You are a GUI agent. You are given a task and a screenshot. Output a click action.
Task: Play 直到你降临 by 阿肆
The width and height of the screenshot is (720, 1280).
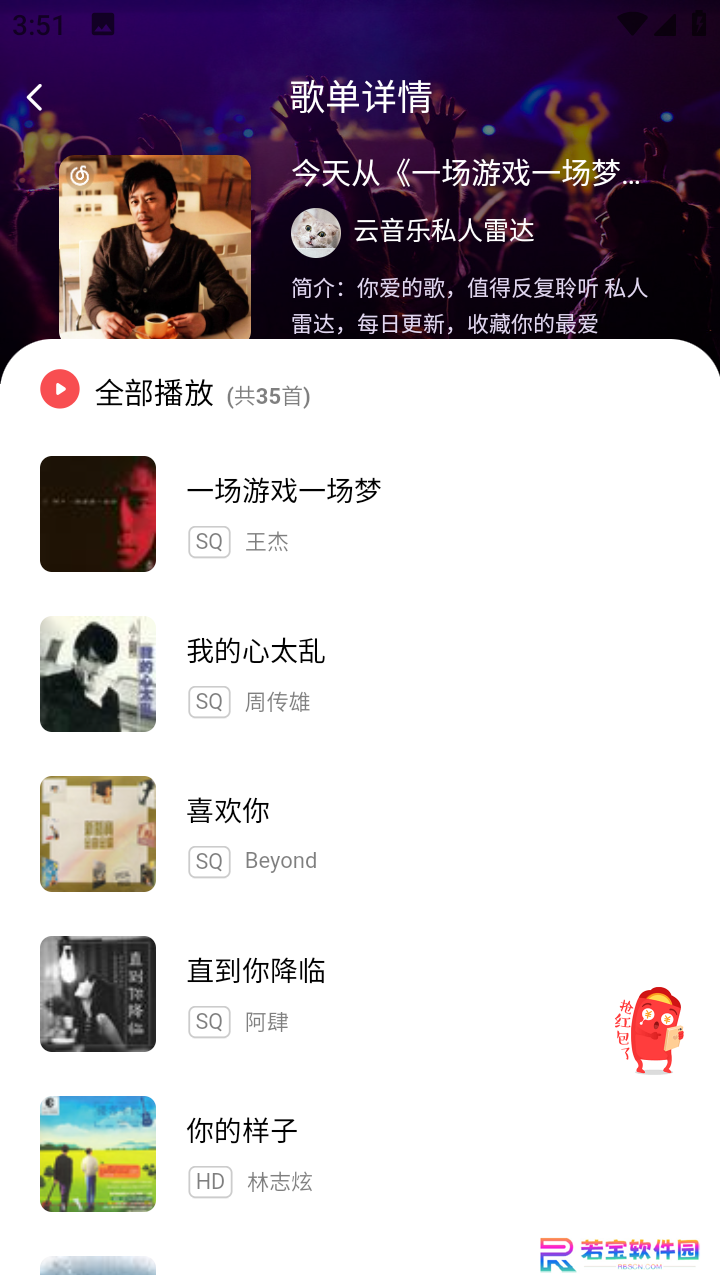(360, 994)
